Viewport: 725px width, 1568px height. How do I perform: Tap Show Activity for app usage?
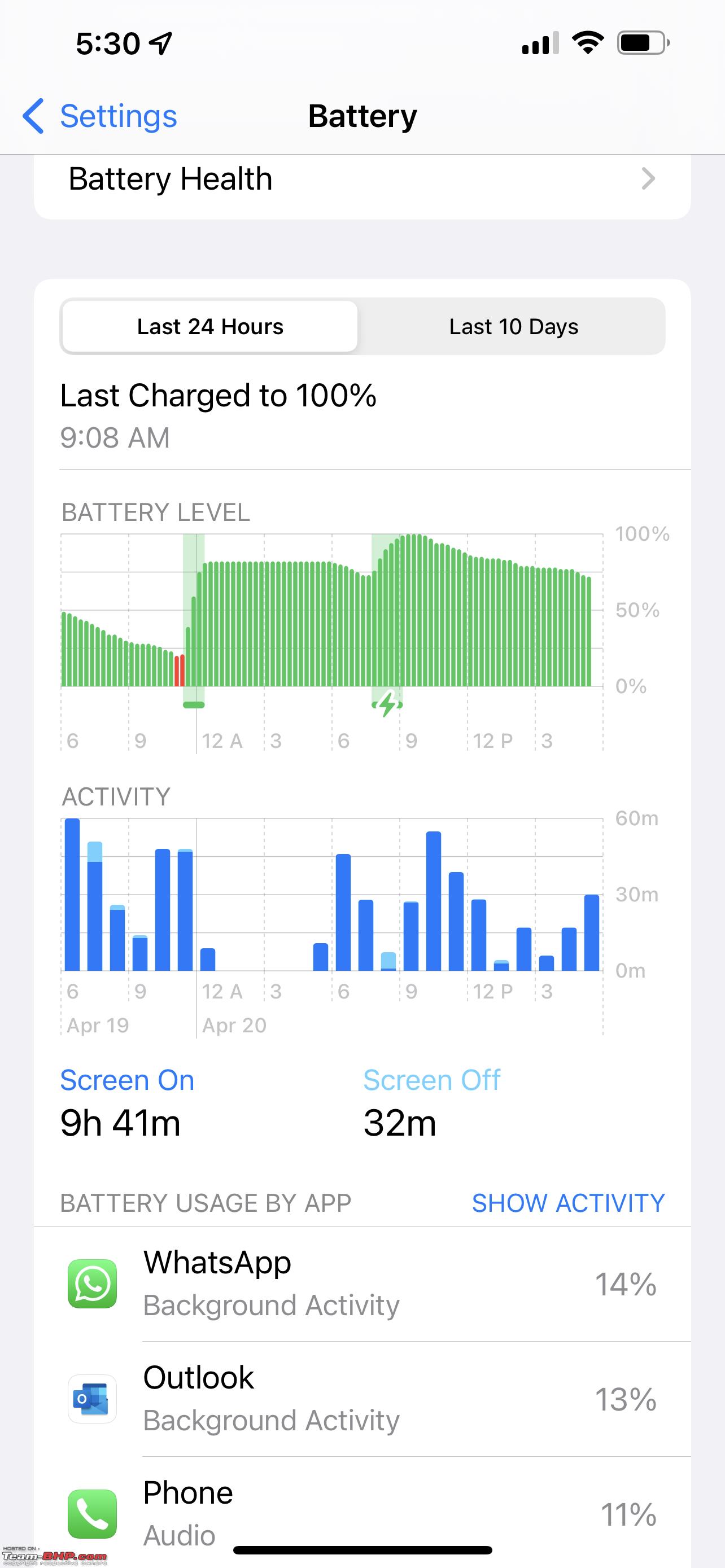pyautogui.click(x=568, y=1203)
